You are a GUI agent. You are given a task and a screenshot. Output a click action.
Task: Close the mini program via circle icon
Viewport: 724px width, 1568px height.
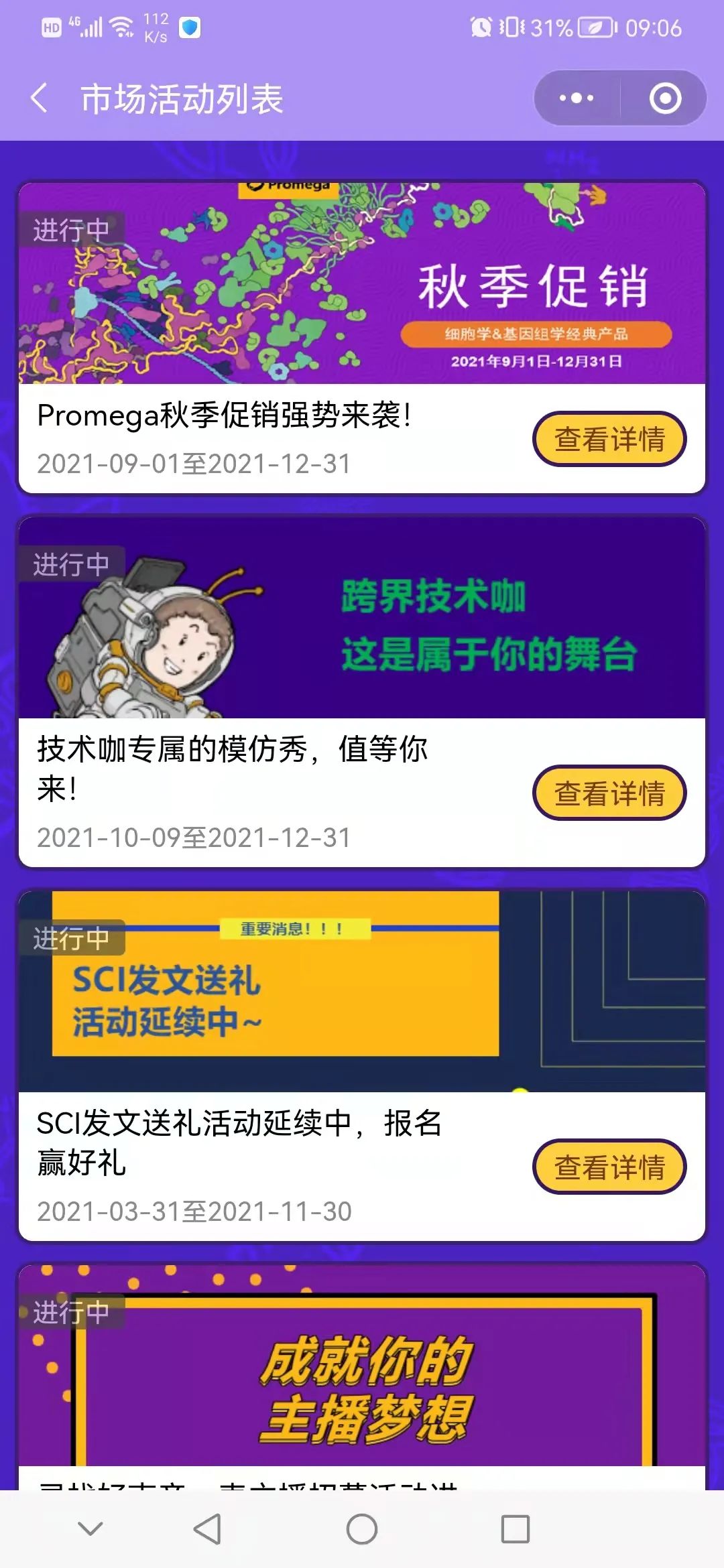[x=665, y=99]
